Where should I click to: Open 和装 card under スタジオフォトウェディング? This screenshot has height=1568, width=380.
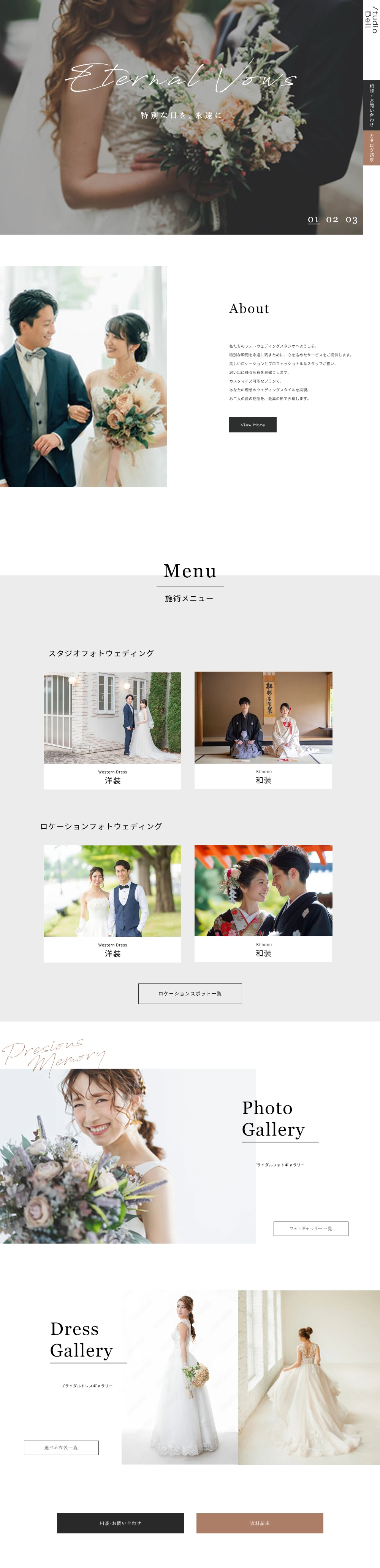[263, 731]
